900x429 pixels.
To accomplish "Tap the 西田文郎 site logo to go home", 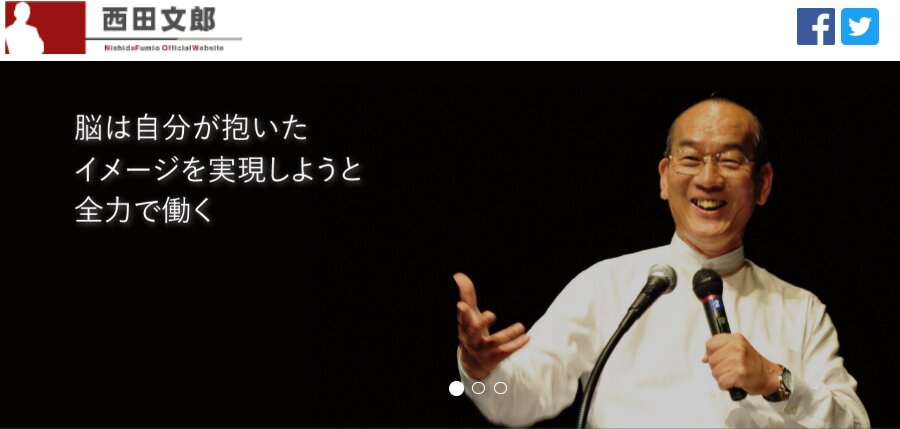I will (123, 28).
